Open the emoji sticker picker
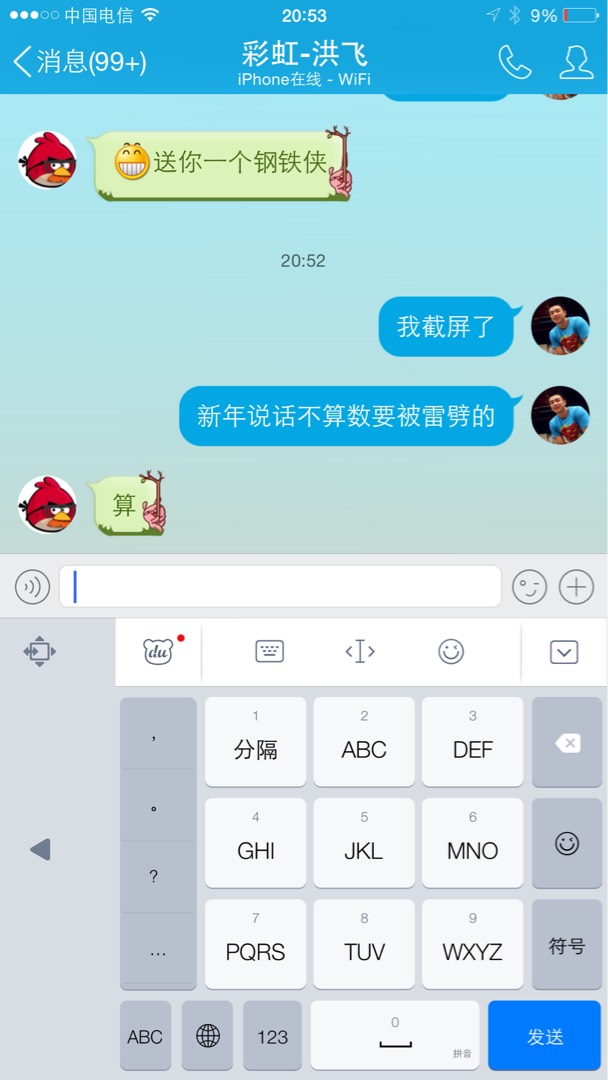This screenshot has width=608, height=1080. [529, 587]
